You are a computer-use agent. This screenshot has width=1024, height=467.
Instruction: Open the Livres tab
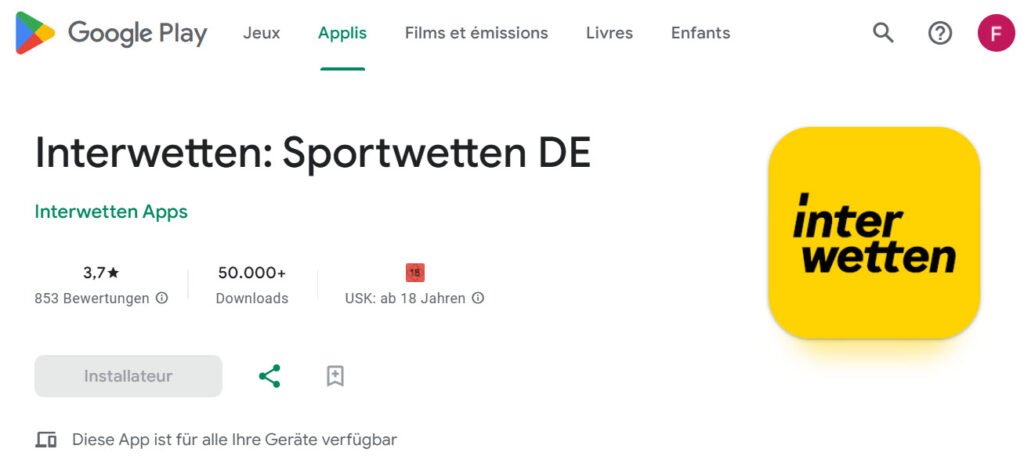point(609,33)
